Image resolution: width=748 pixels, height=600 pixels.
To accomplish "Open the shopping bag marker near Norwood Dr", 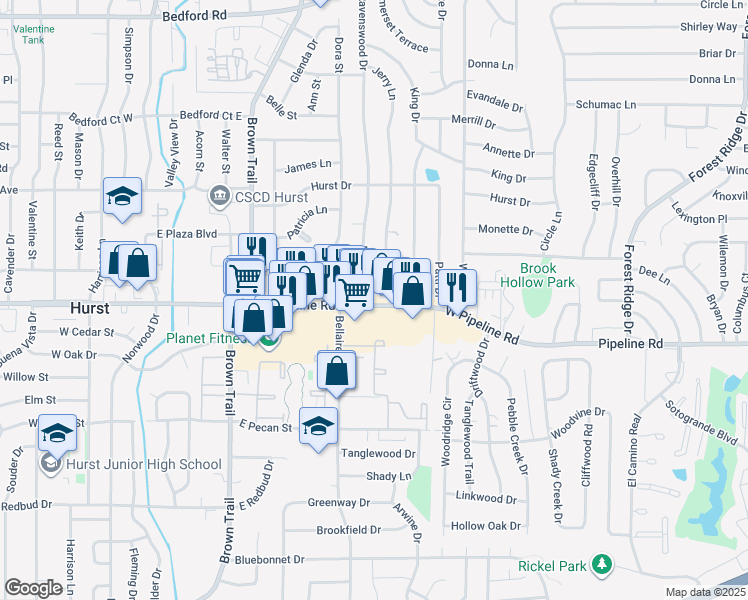I will (x=138, y=264).
